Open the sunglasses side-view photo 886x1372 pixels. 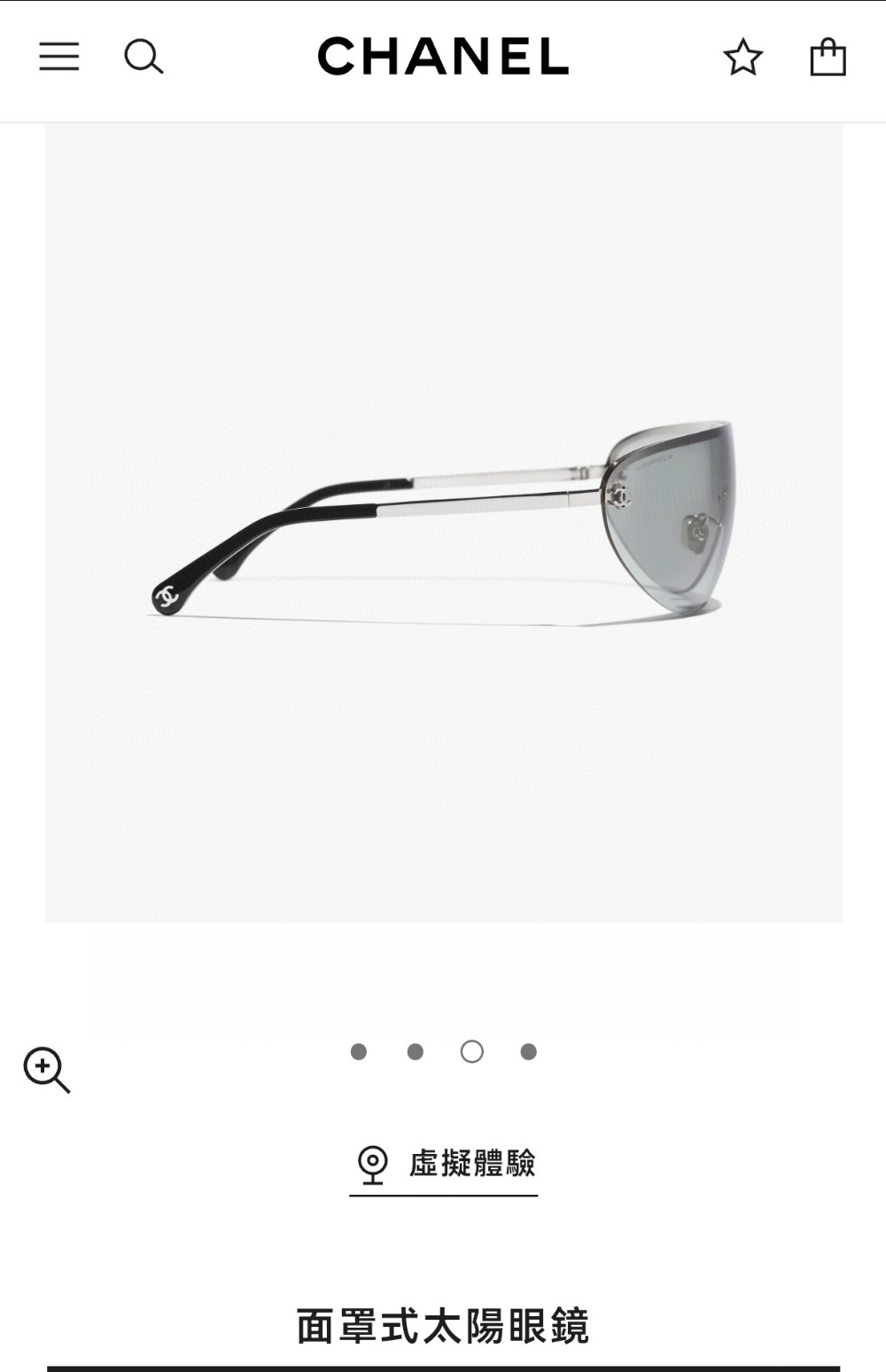coord(443,523)
